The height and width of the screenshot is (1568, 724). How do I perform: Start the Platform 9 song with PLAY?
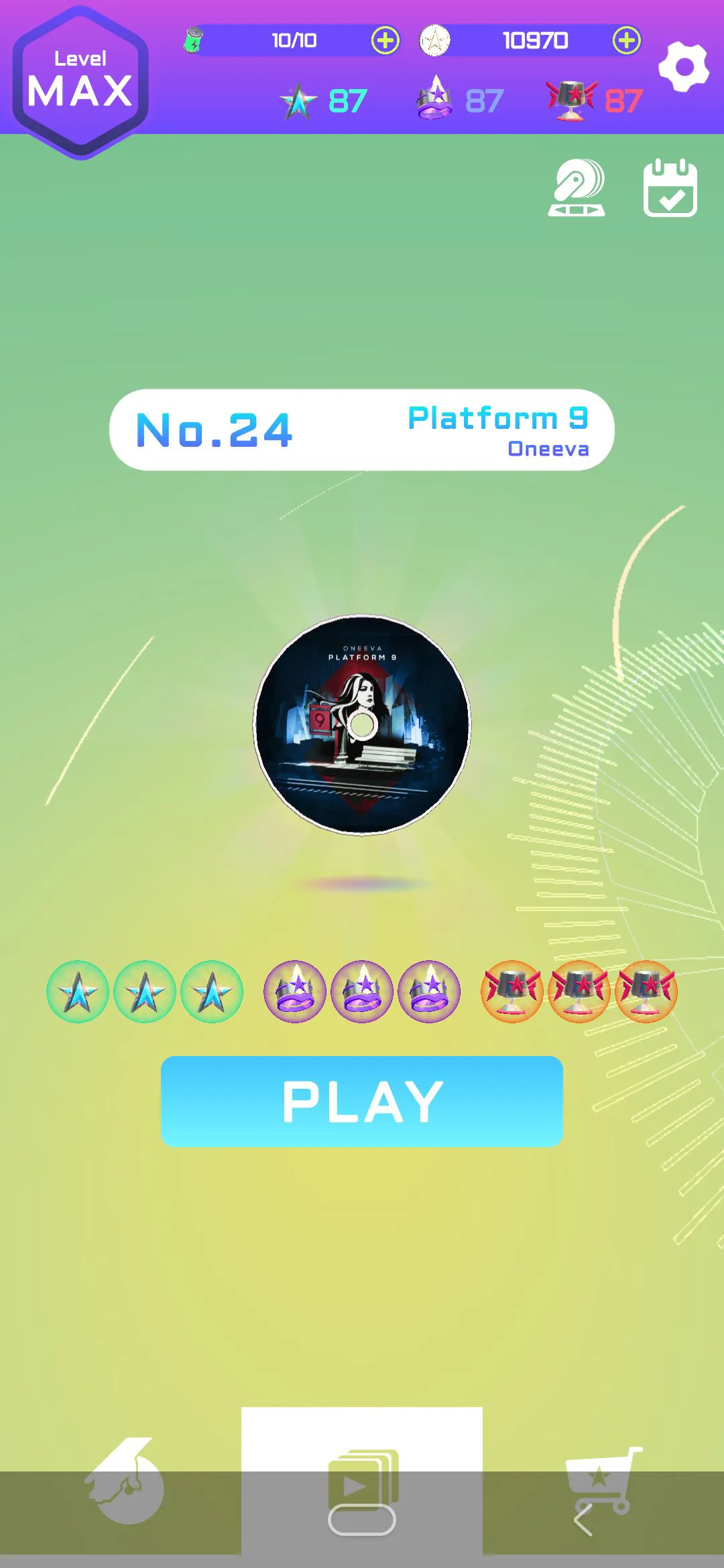click(x=362, y=1101)
